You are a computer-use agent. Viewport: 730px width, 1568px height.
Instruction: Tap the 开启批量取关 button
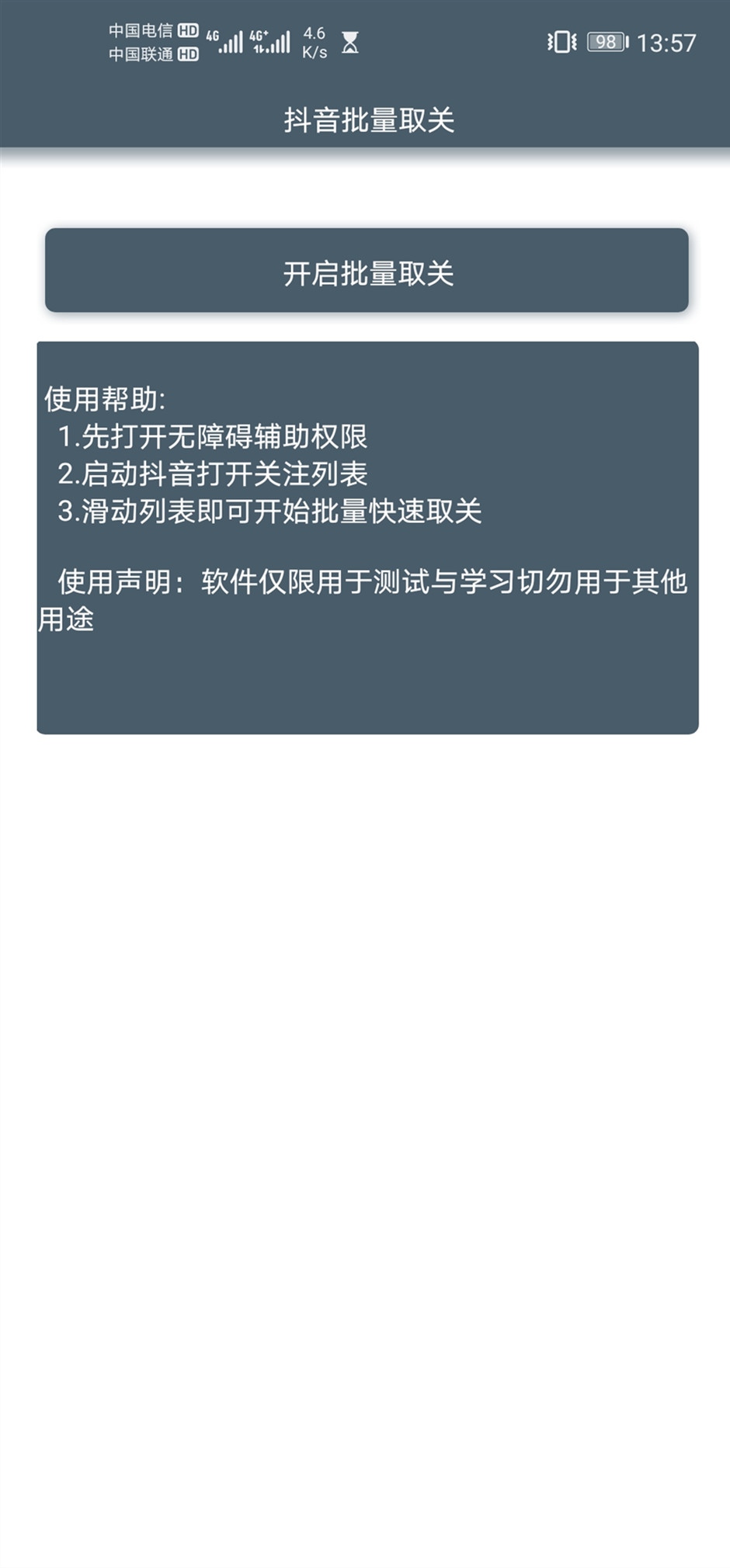click(367, 270)
